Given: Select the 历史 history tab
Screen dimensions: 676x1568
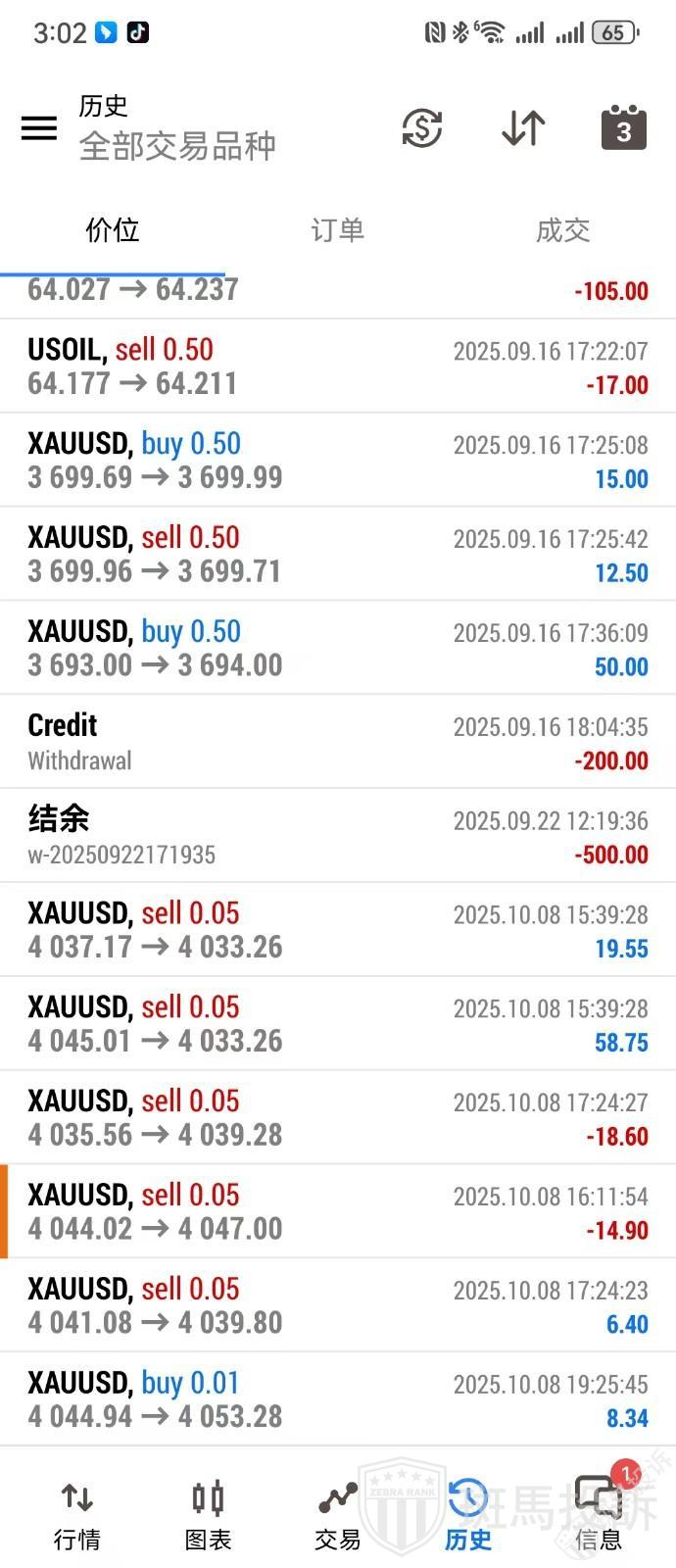Looking at the screenshot, I should point(468,1515).
